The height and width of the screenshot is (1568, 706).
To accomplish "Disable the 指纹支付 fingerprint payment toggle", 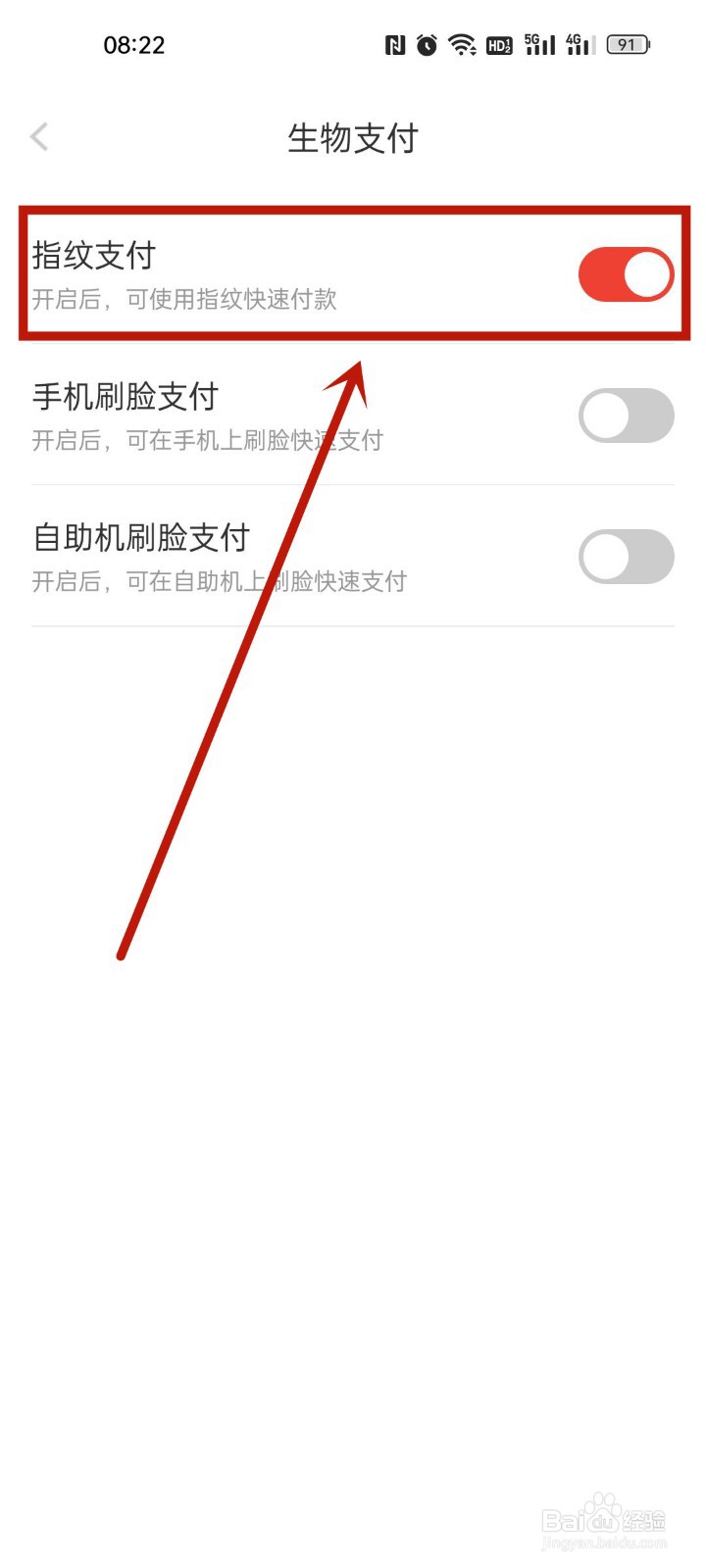I will coord(626,274).
